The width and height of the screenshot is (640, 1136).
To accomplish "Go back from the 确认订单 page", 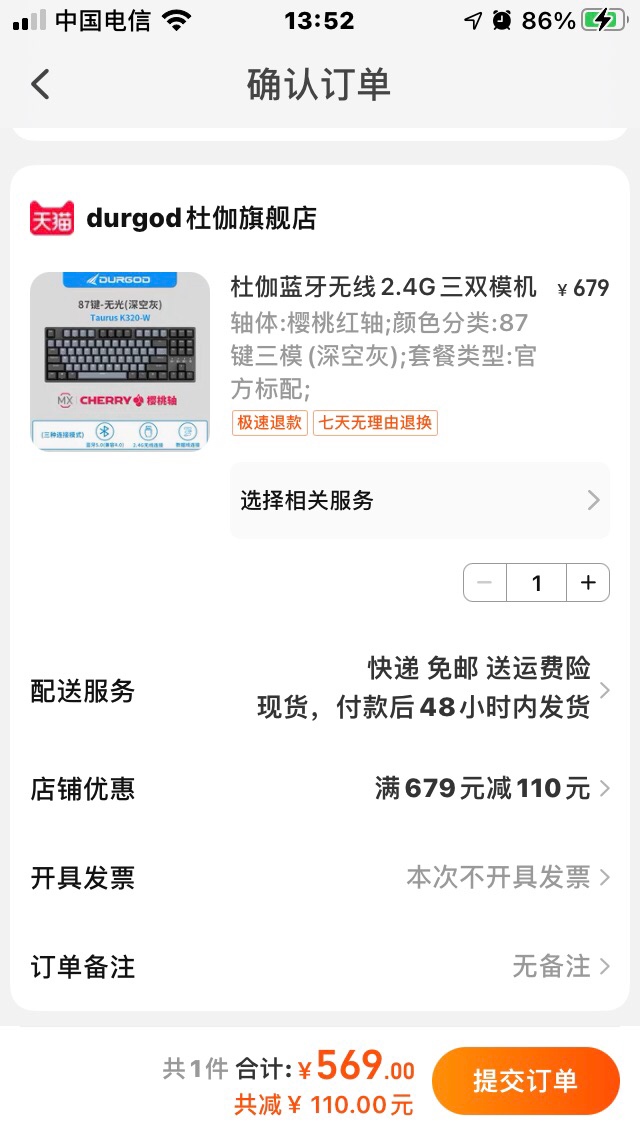I will (x=40, y=84).
